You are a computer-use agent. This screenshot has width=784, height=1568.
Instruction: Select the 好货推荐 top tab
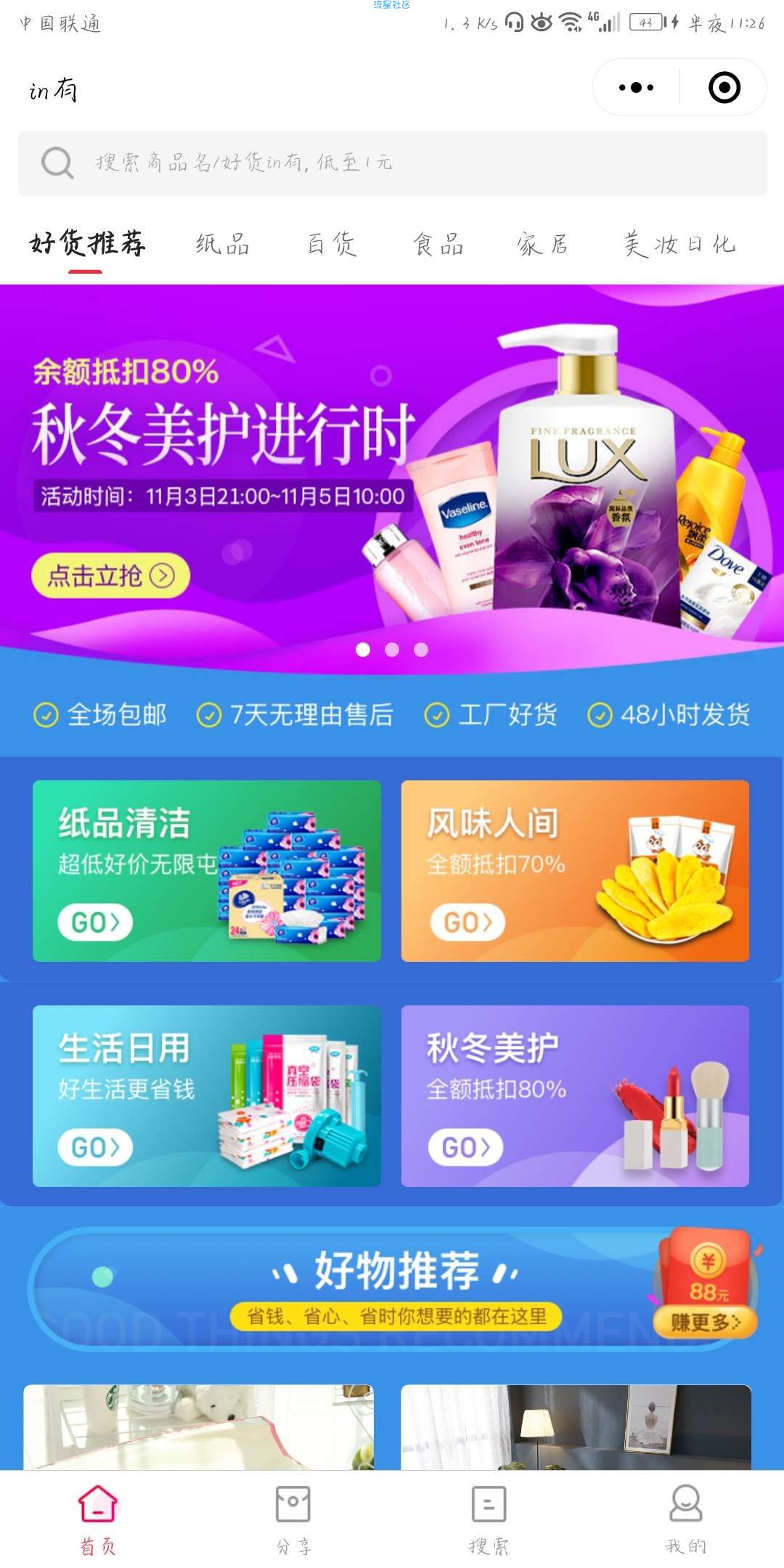pyautogui.click(x=87, y=244)
